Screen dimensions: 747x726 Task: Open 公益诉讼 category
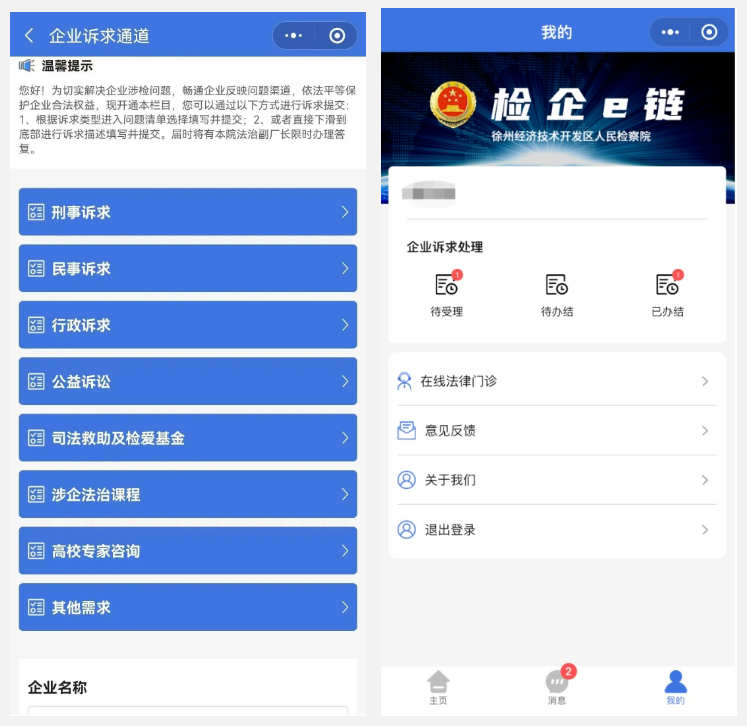[187, 381]
